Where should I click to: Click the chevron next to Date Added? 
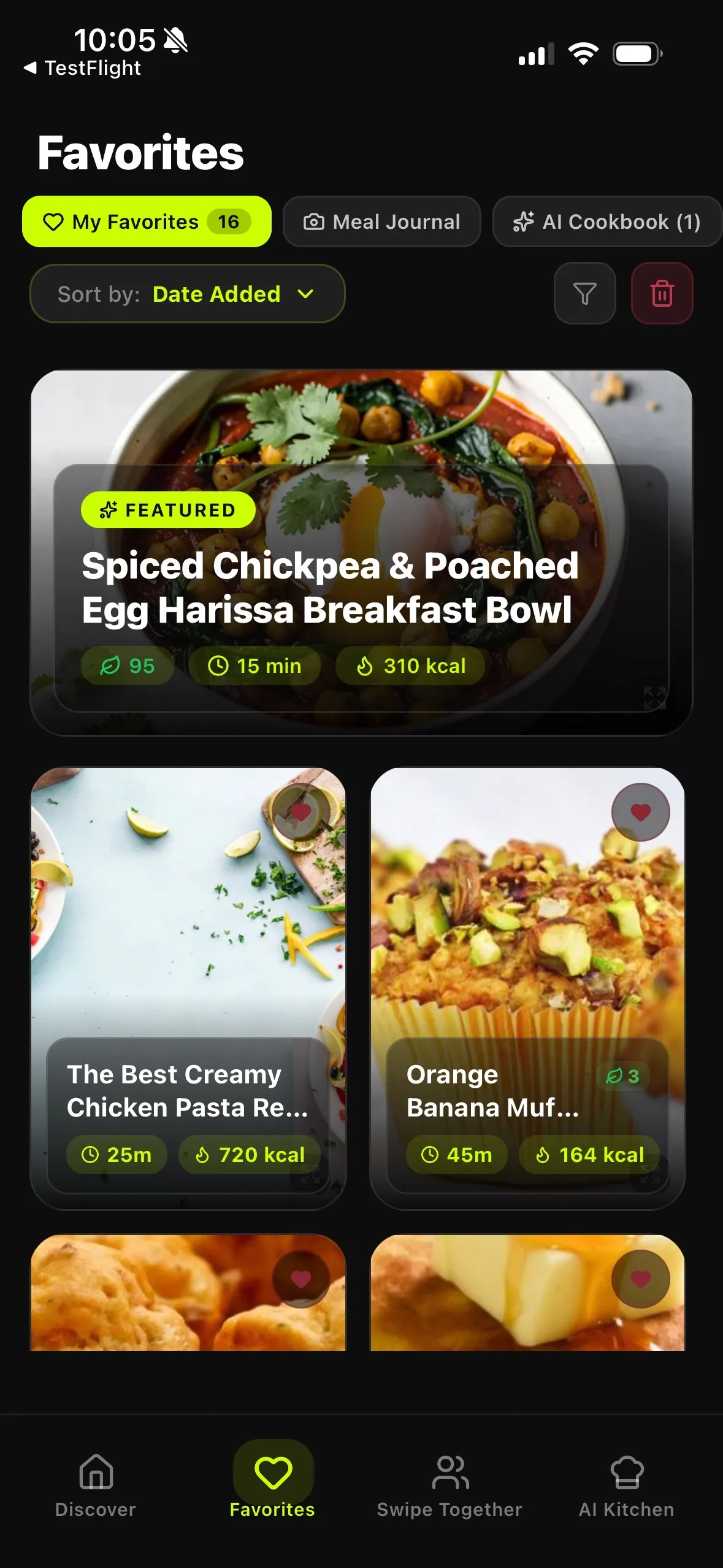pyautogui.click(x=307, y=294)
